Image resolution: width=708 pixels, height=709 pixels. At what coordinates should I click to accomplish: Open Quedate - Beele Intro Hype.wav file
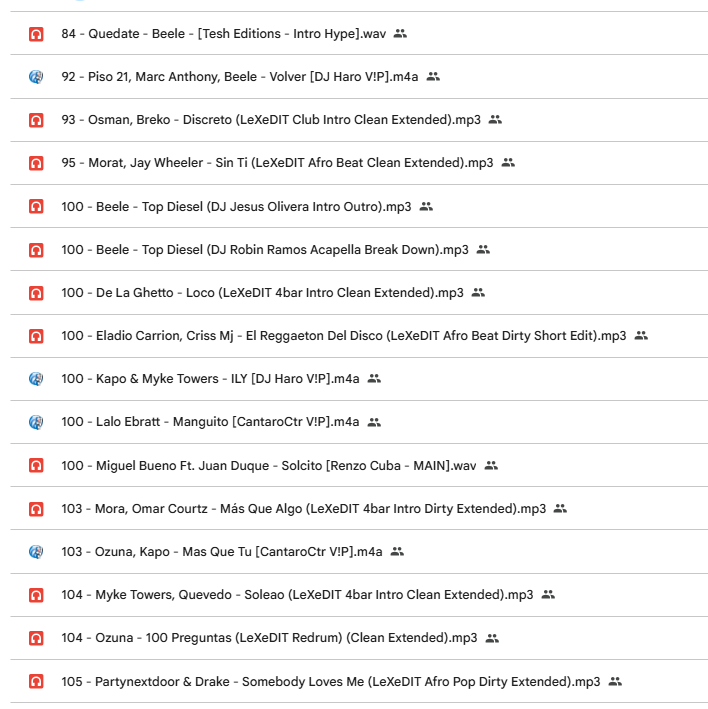(x=223, y=34)
